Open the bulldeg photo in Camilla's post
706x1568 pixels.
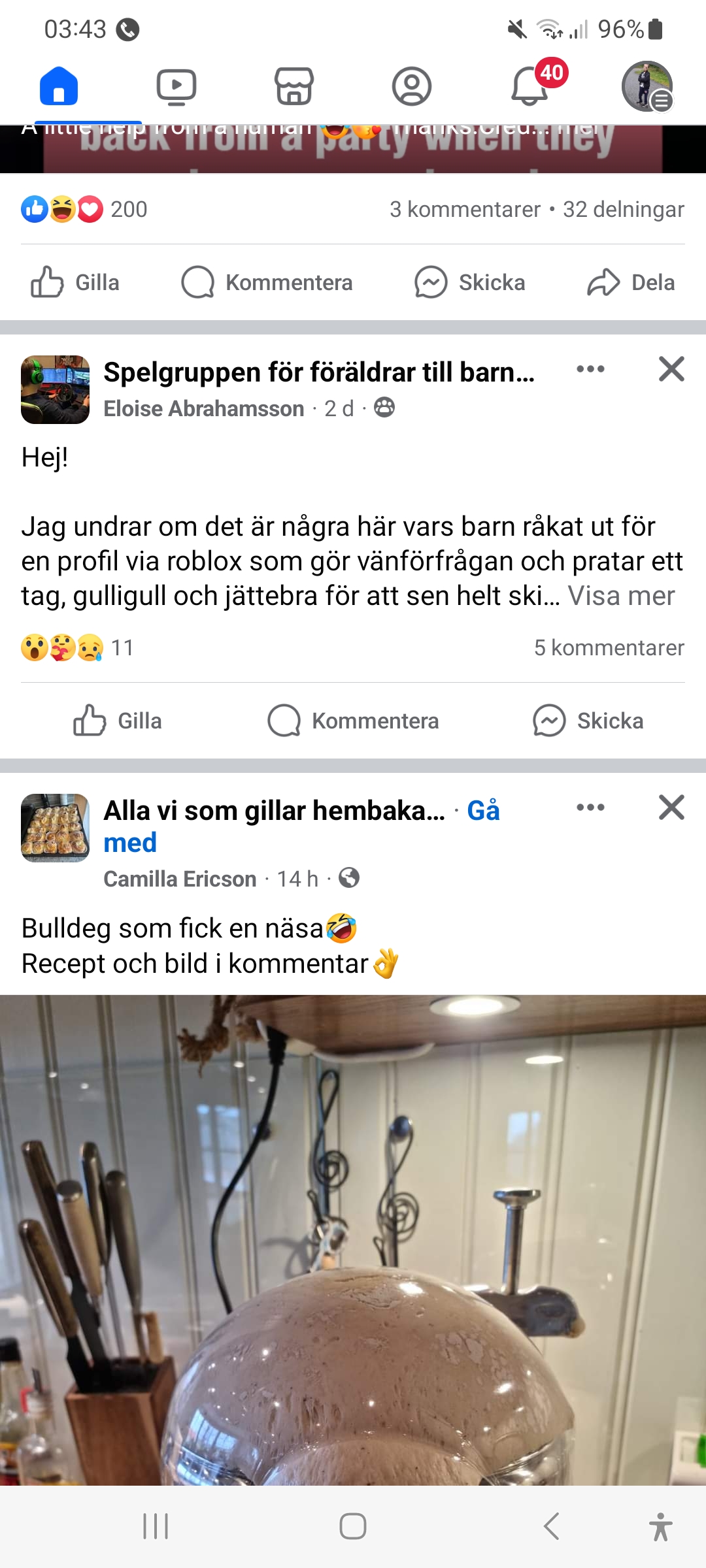[x=353, y=1241]
